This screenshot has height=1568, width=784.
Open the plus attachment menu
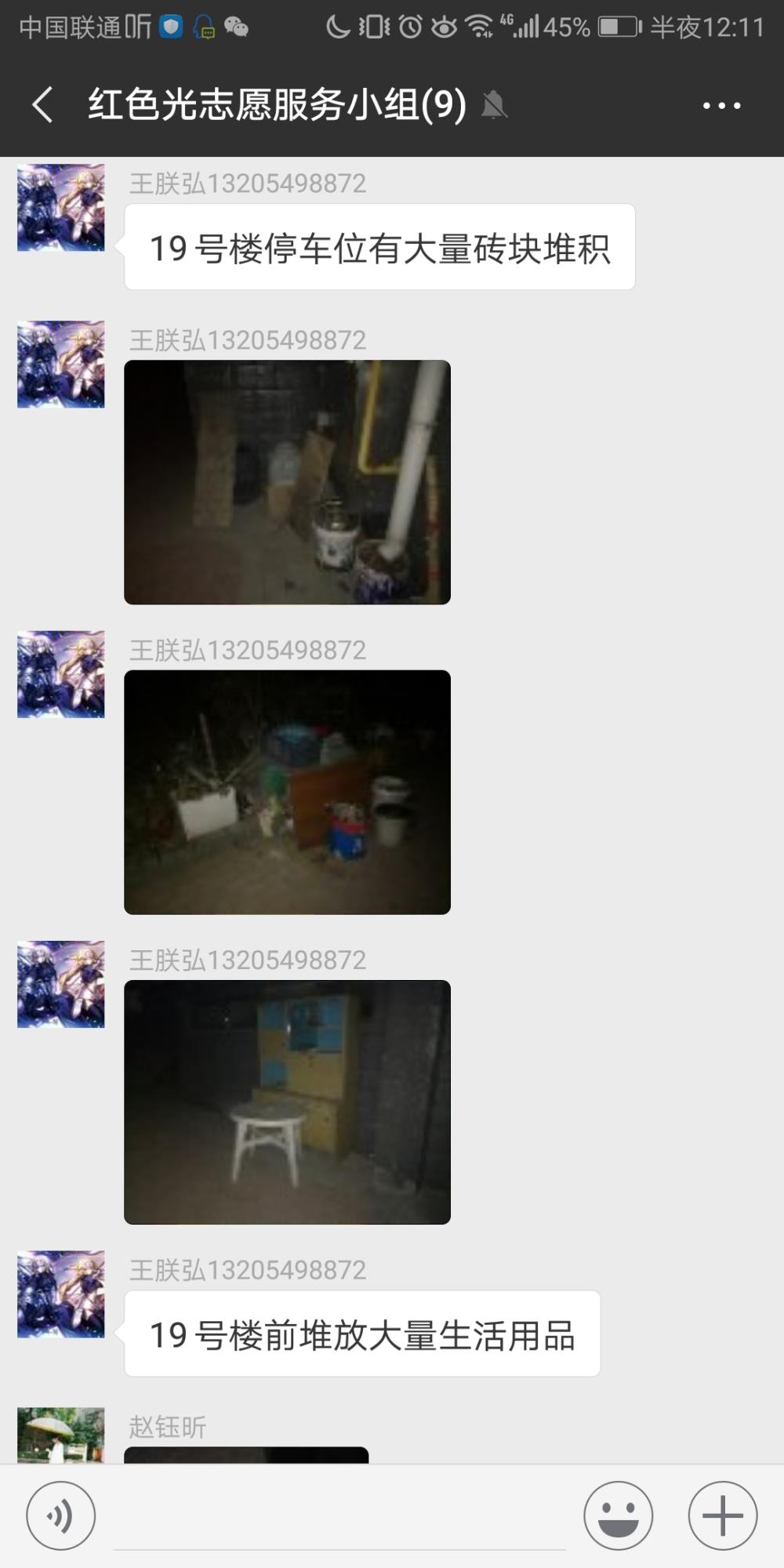tap(723, 1515)
